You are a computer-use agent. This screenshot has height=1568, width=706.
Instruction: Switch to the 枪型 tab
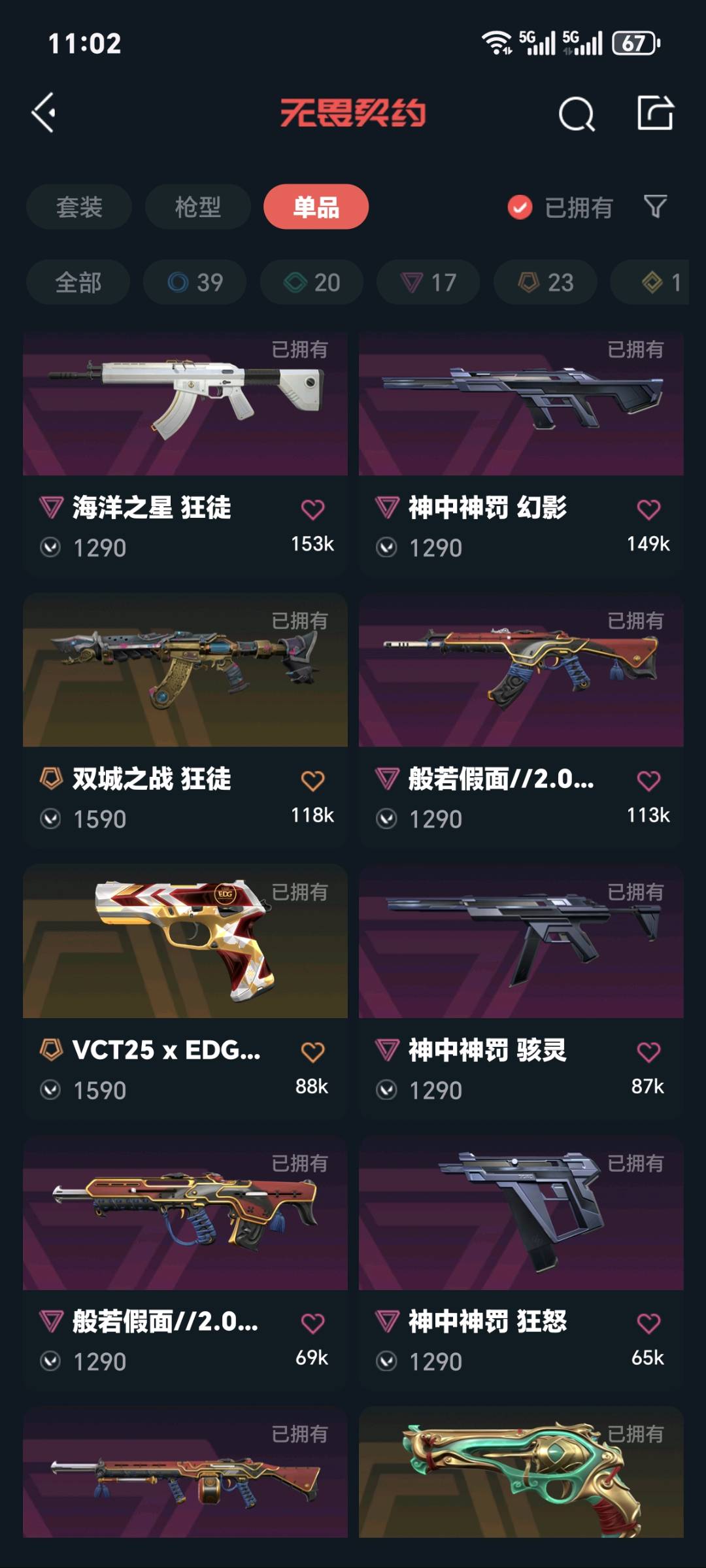click(x=197, y=207)
